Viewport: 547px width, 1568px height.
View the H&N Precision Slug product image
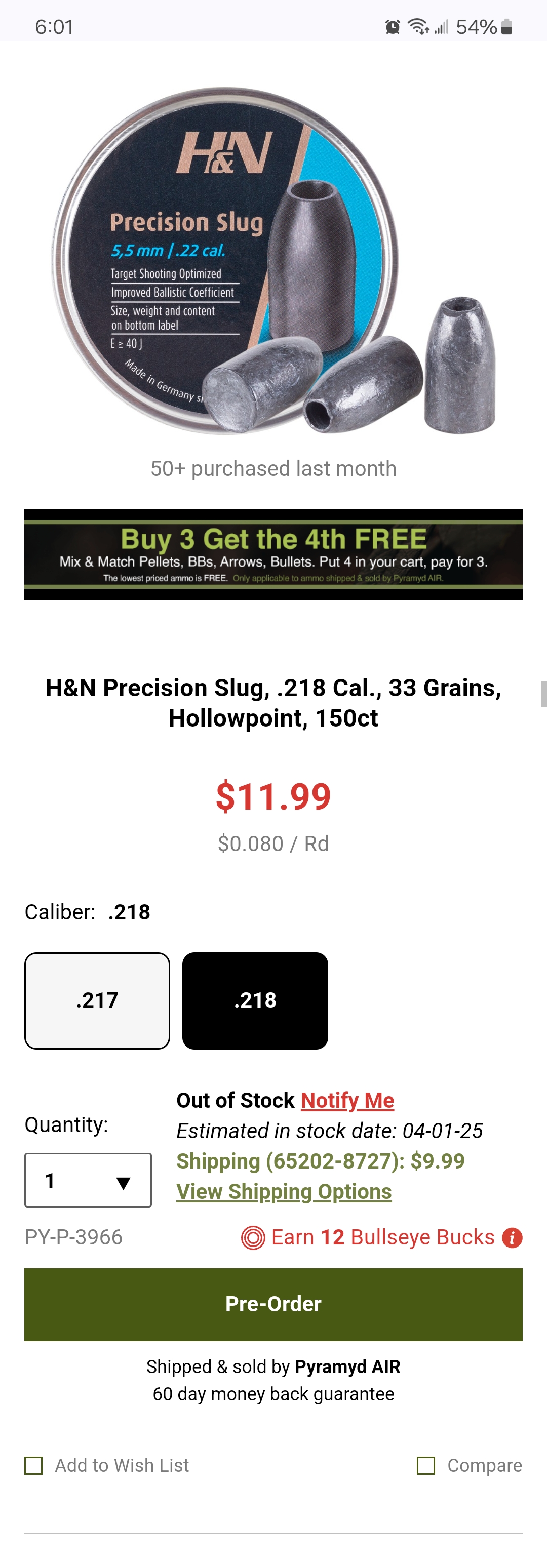click(273, 262)
